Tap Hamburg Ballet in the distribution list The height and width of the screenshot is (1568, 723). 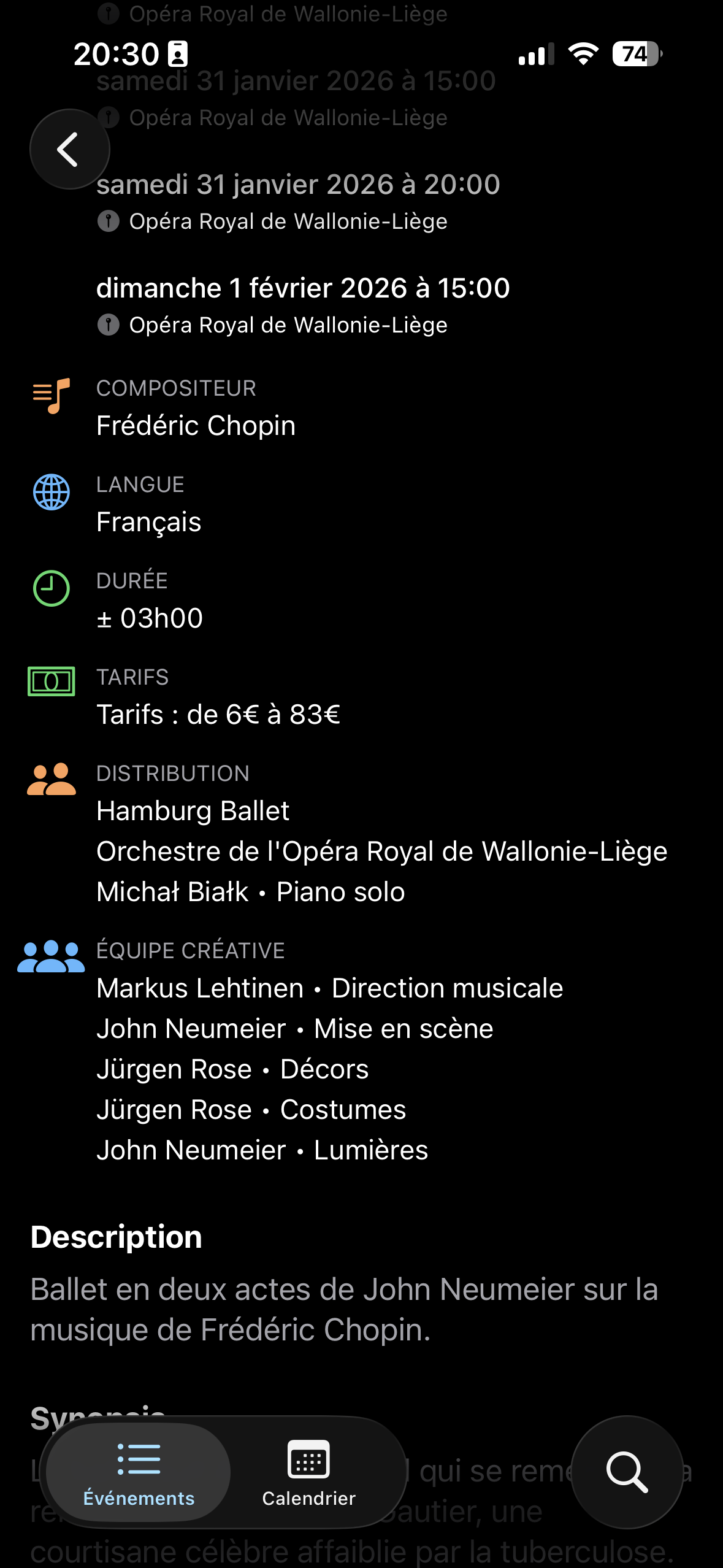[x=194, y=811]
